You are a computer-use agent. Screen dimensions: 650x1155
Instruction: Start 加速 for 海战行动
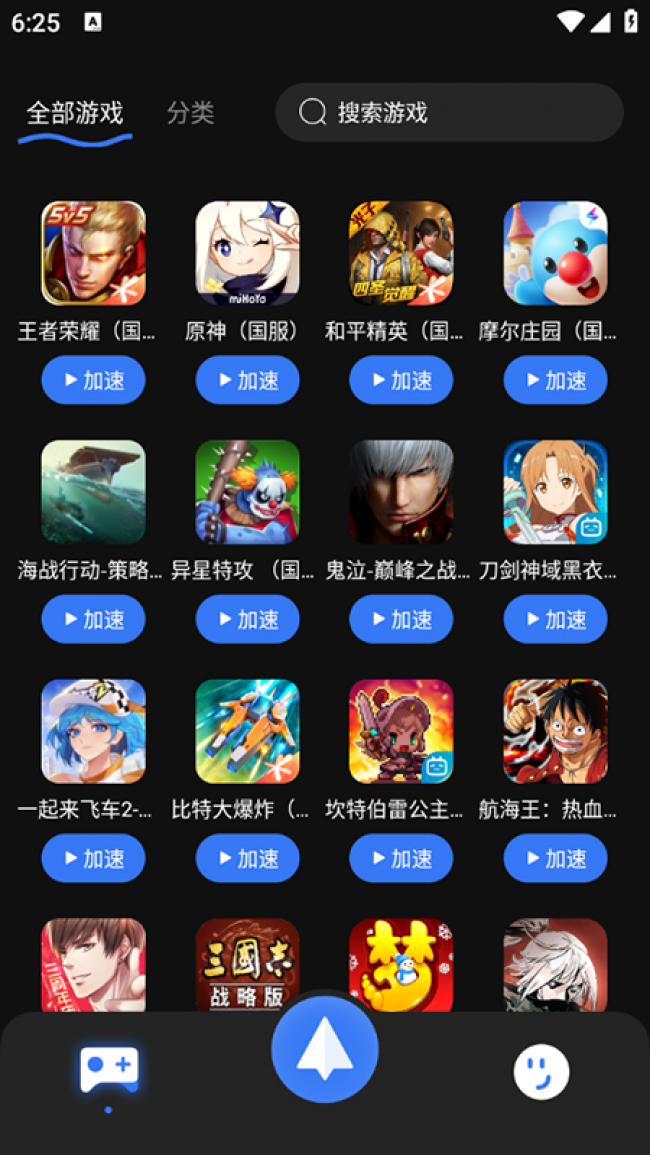93,620
